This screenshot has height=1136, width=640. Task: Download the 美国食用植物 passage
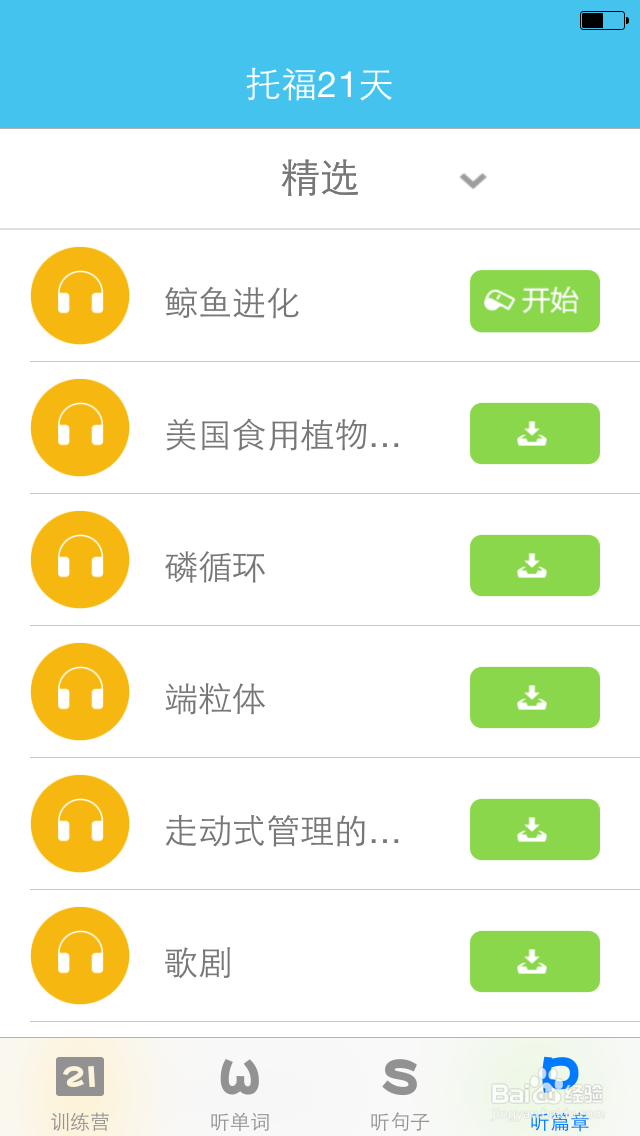coord(534,433)
